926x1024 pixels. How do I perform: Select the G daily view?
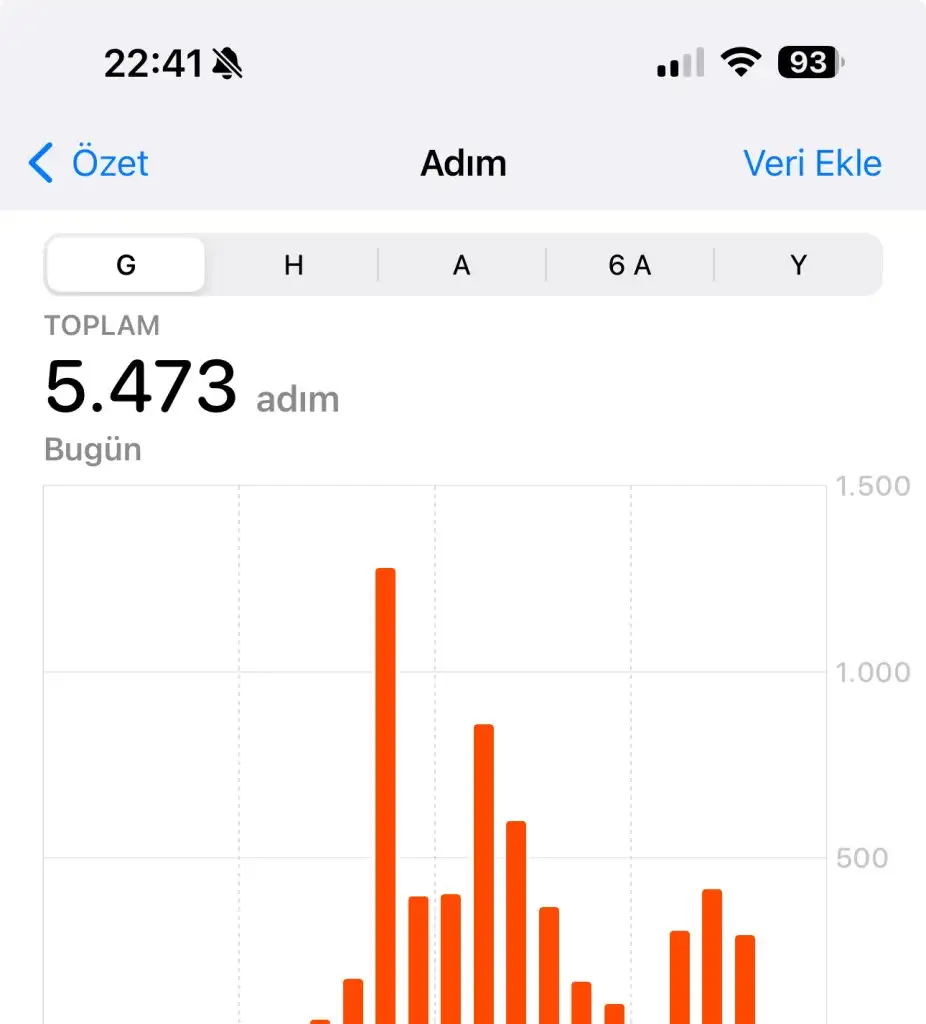coord(126,265)
